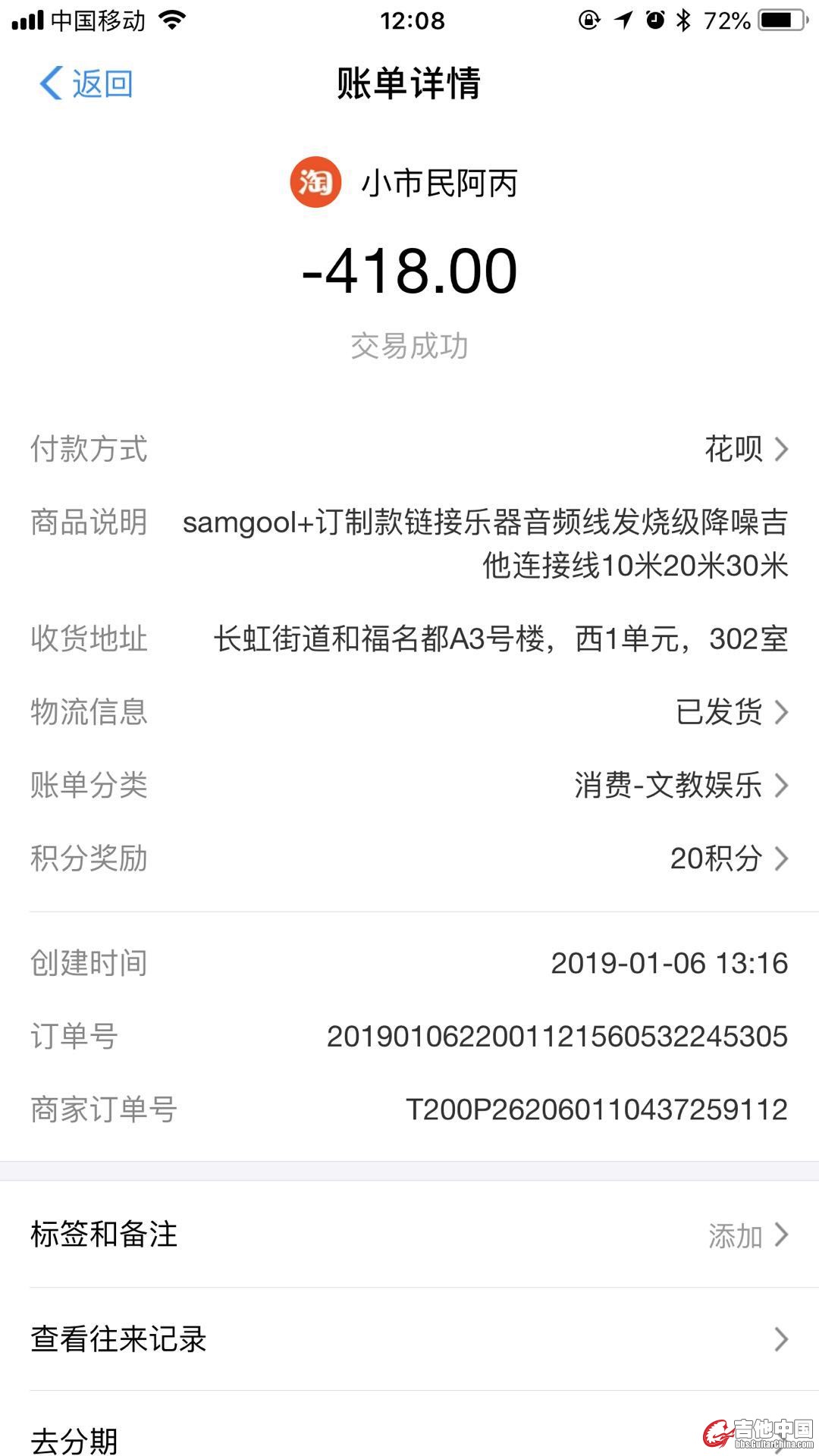Open 查看往来记录

(x=409, y=1339)
